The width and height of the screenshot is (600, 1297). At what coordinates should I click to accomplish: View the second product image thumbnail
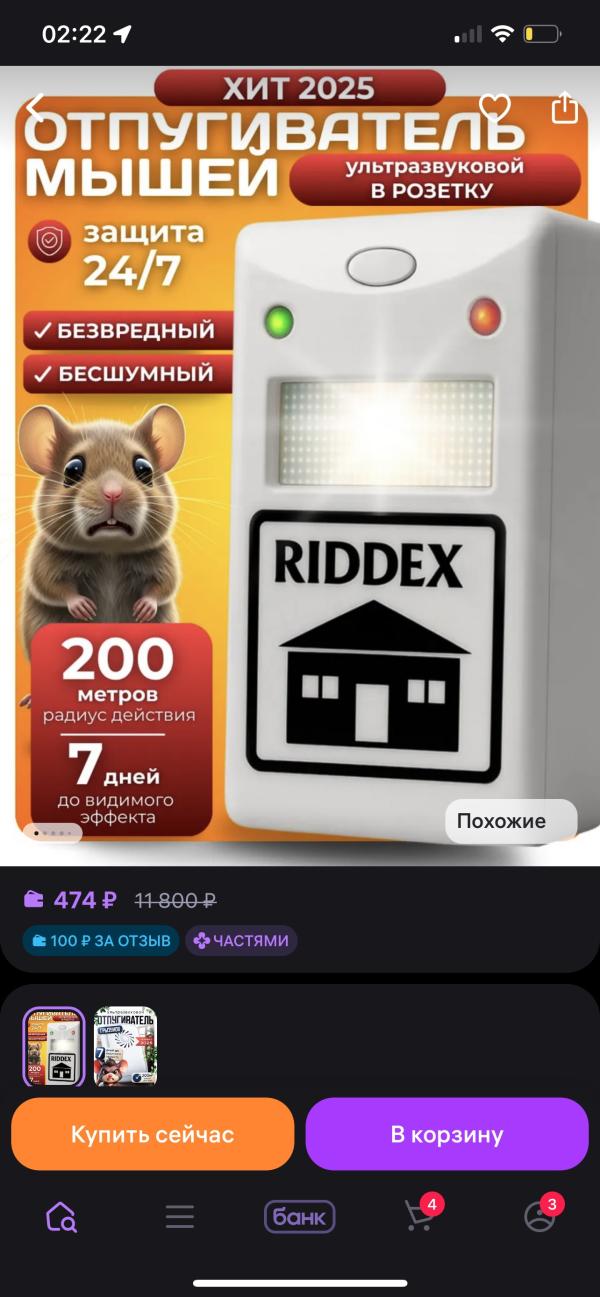click(x=125, y=1046)
